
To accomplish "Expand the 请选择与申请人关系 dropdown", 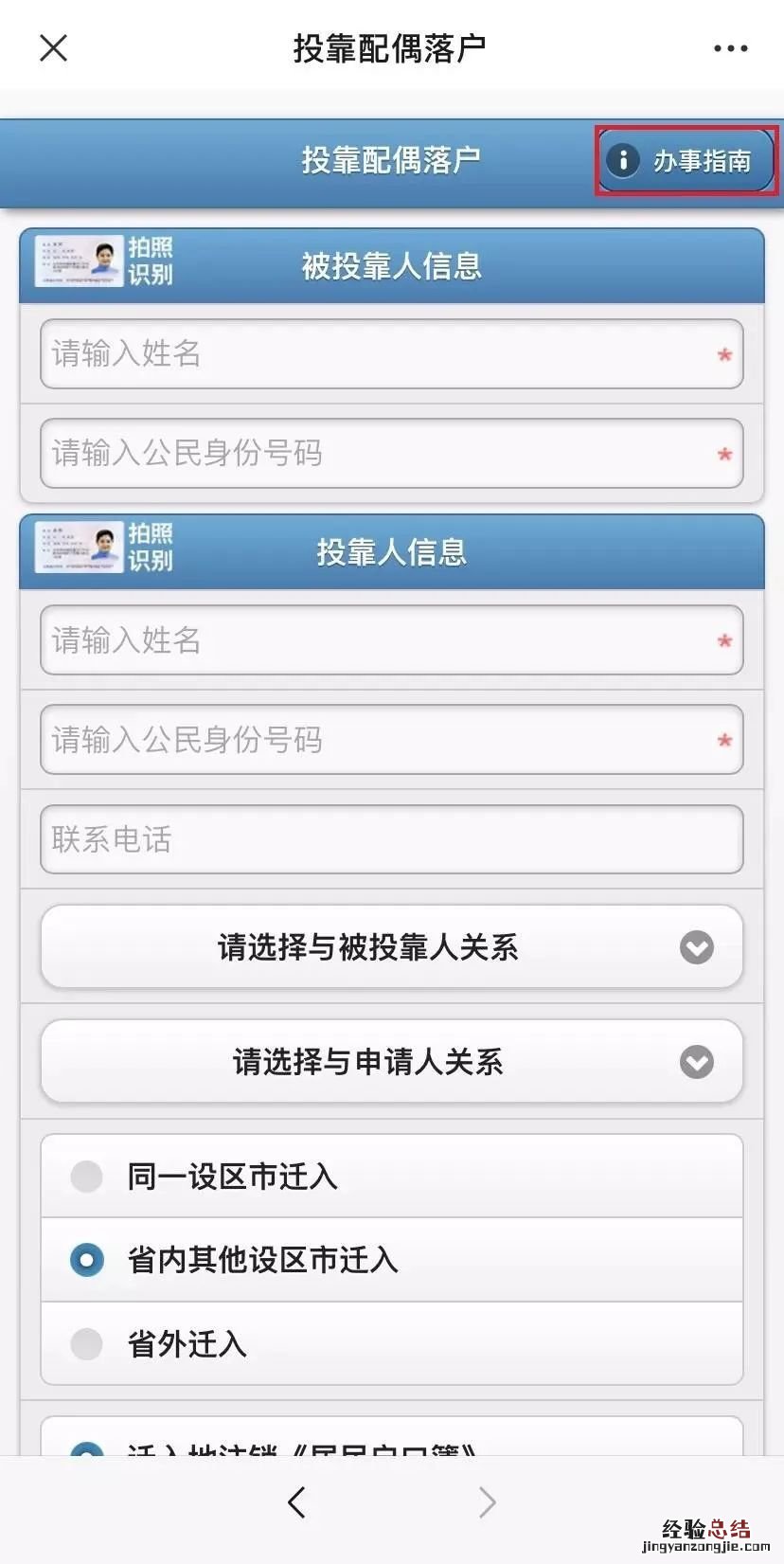I will pos(391,1062).
